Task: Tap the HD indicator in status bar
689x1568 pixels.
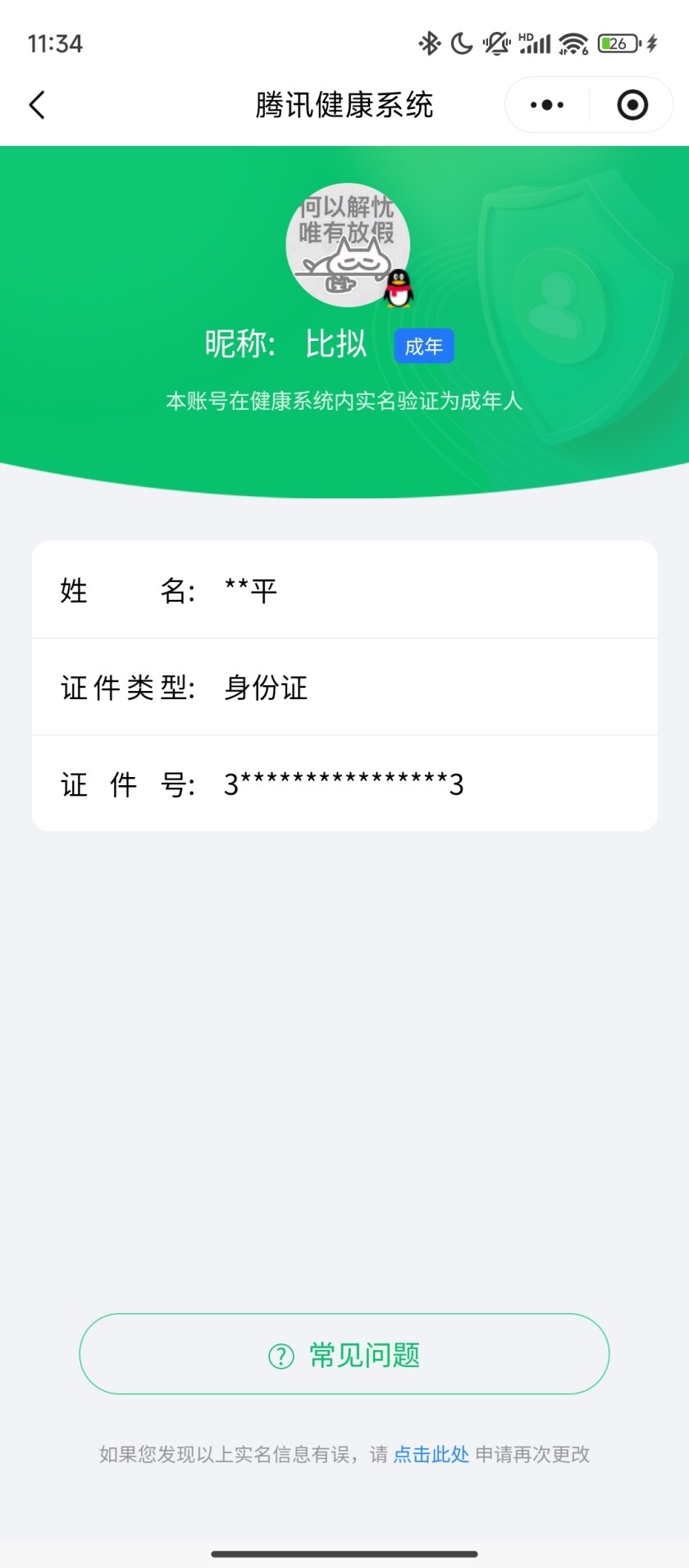Action: pyautogui.click(x=526, y=35)
